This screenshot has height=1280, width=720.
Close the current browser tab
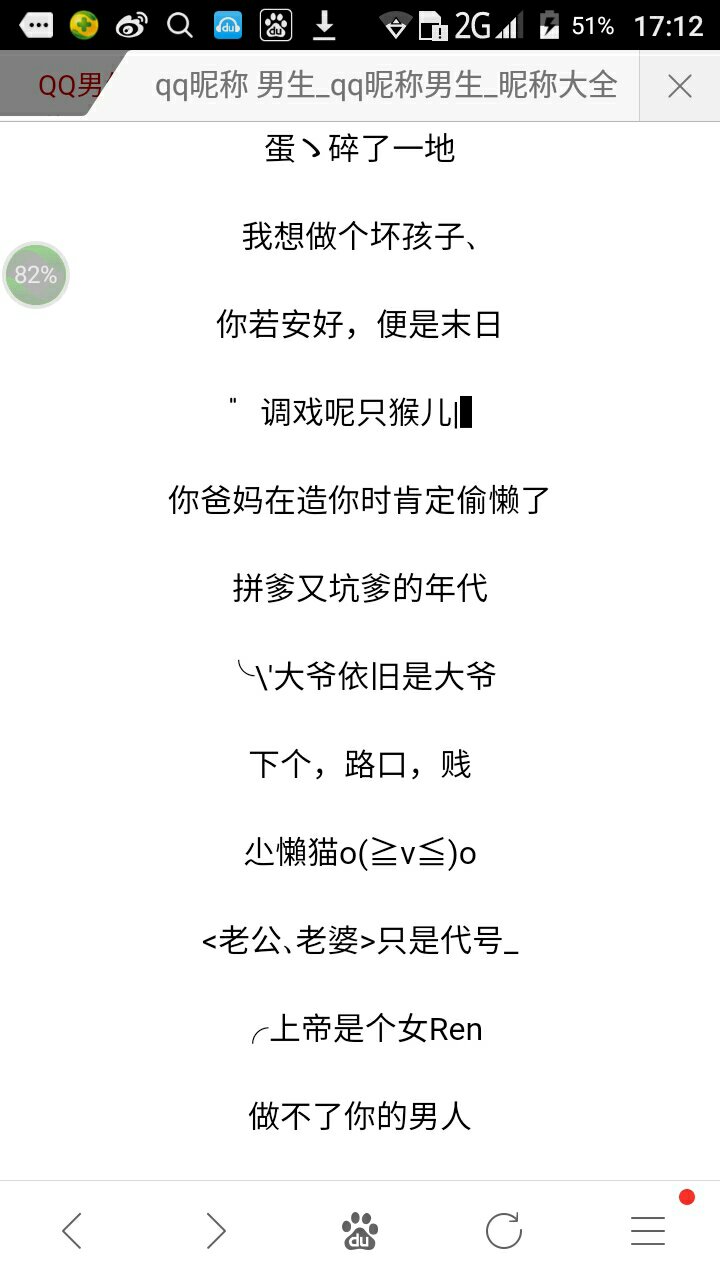(680, 87)
